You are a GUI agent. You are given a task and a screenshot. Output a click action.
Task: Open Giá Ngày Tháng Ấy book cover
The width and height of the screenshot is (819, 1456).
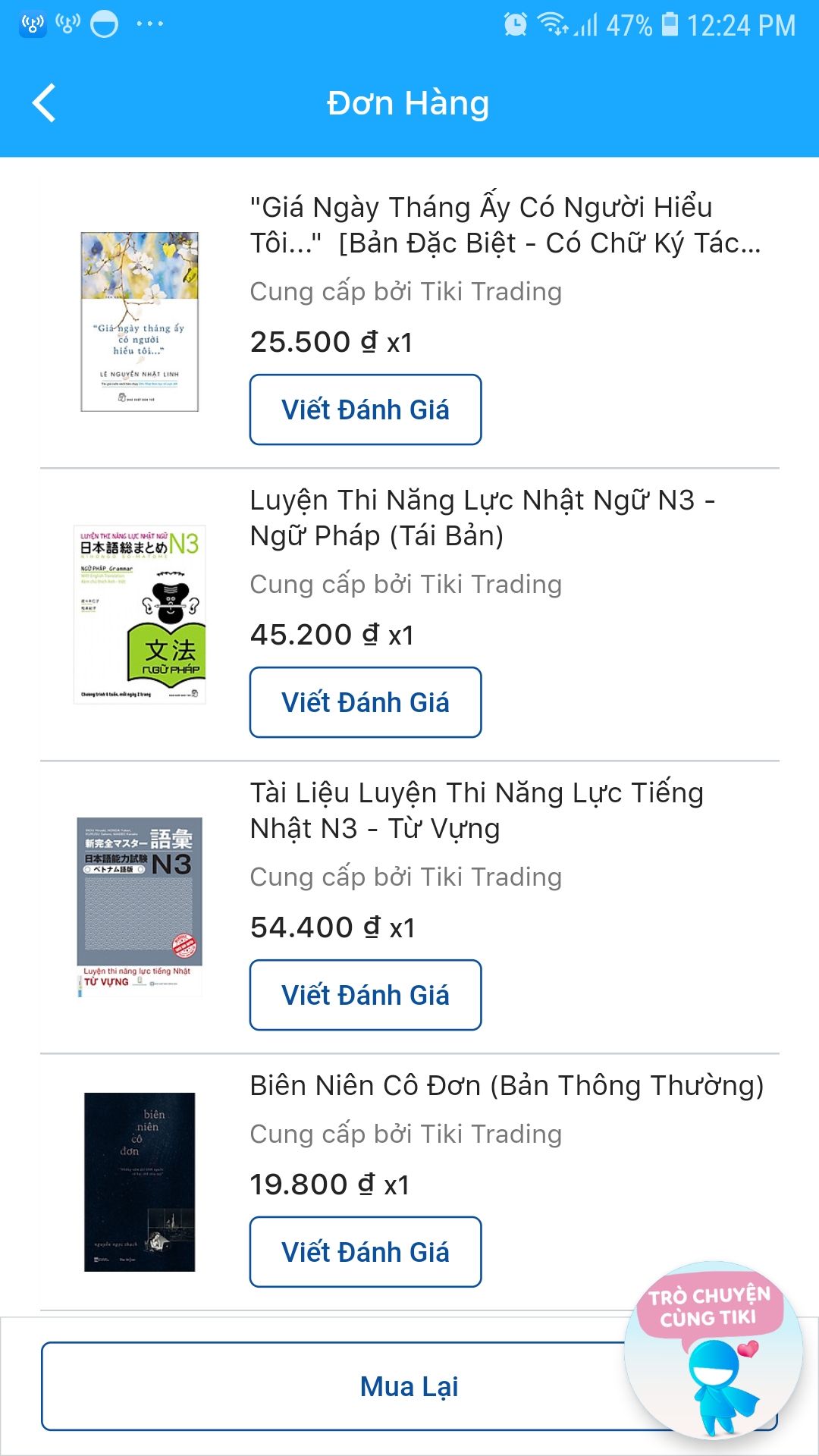[140, 322]
